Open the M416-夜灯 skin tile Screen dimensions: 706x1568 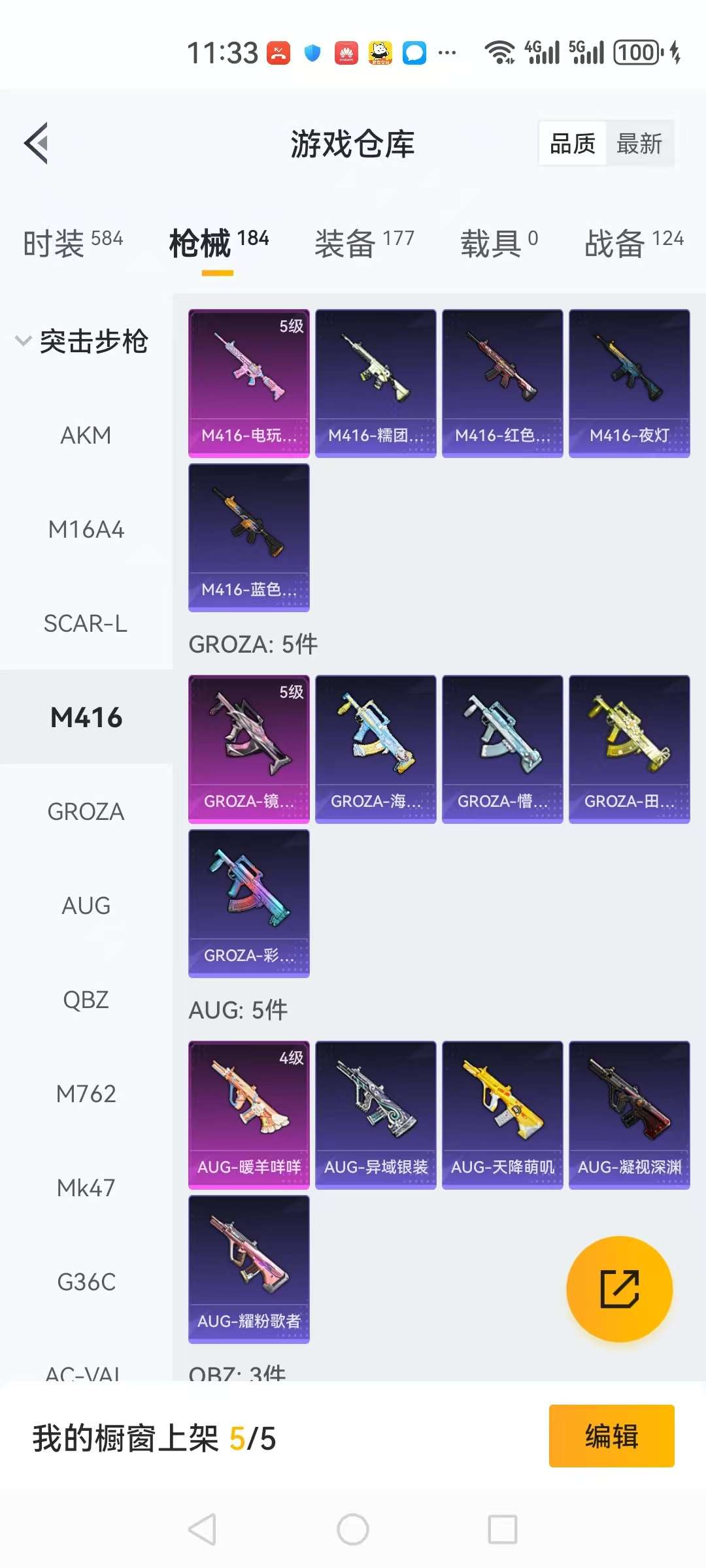pyautogui.click(x=630, y=384)
